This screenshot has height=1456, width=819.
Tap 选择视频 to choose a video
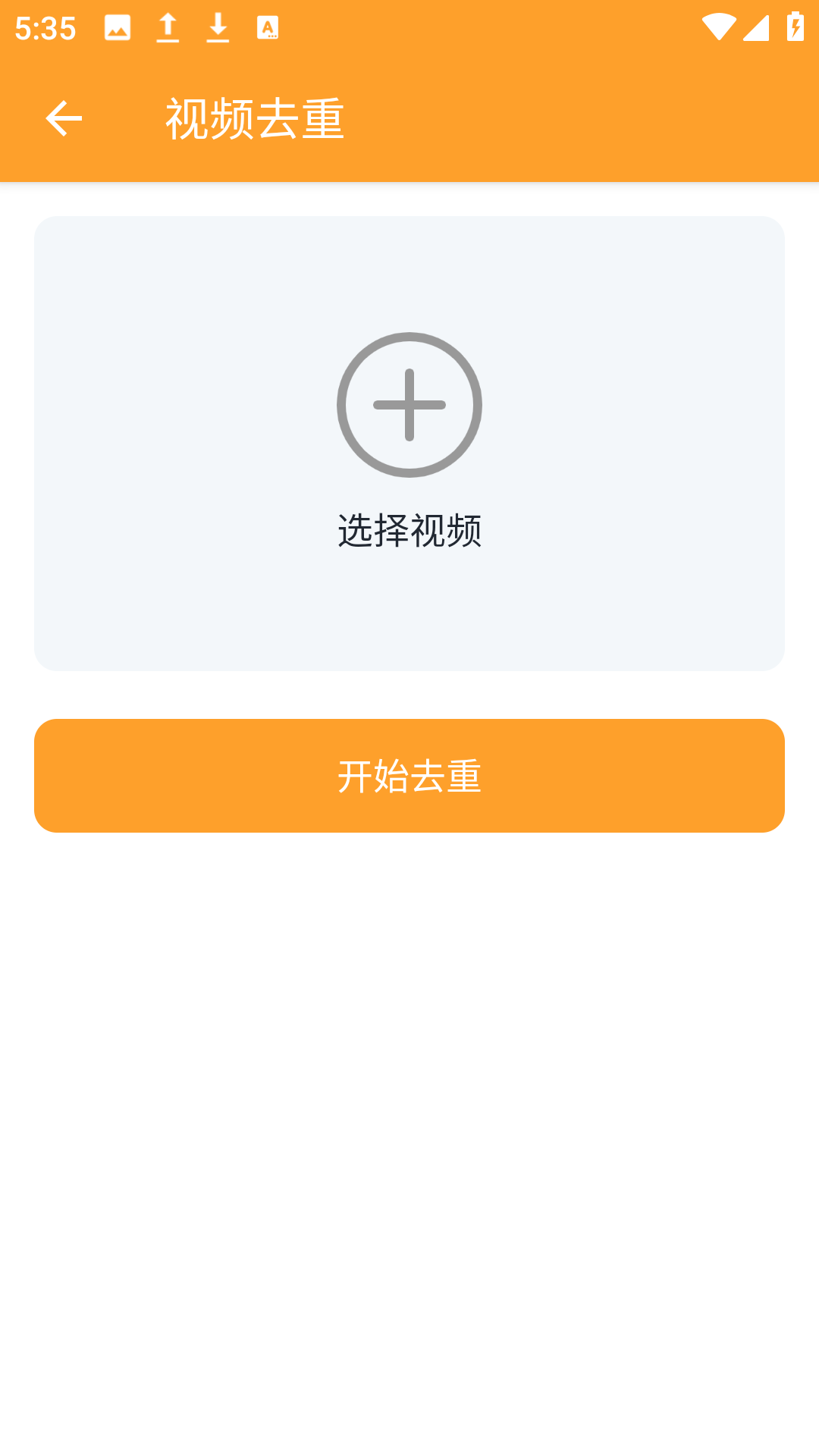click(409, 530)
